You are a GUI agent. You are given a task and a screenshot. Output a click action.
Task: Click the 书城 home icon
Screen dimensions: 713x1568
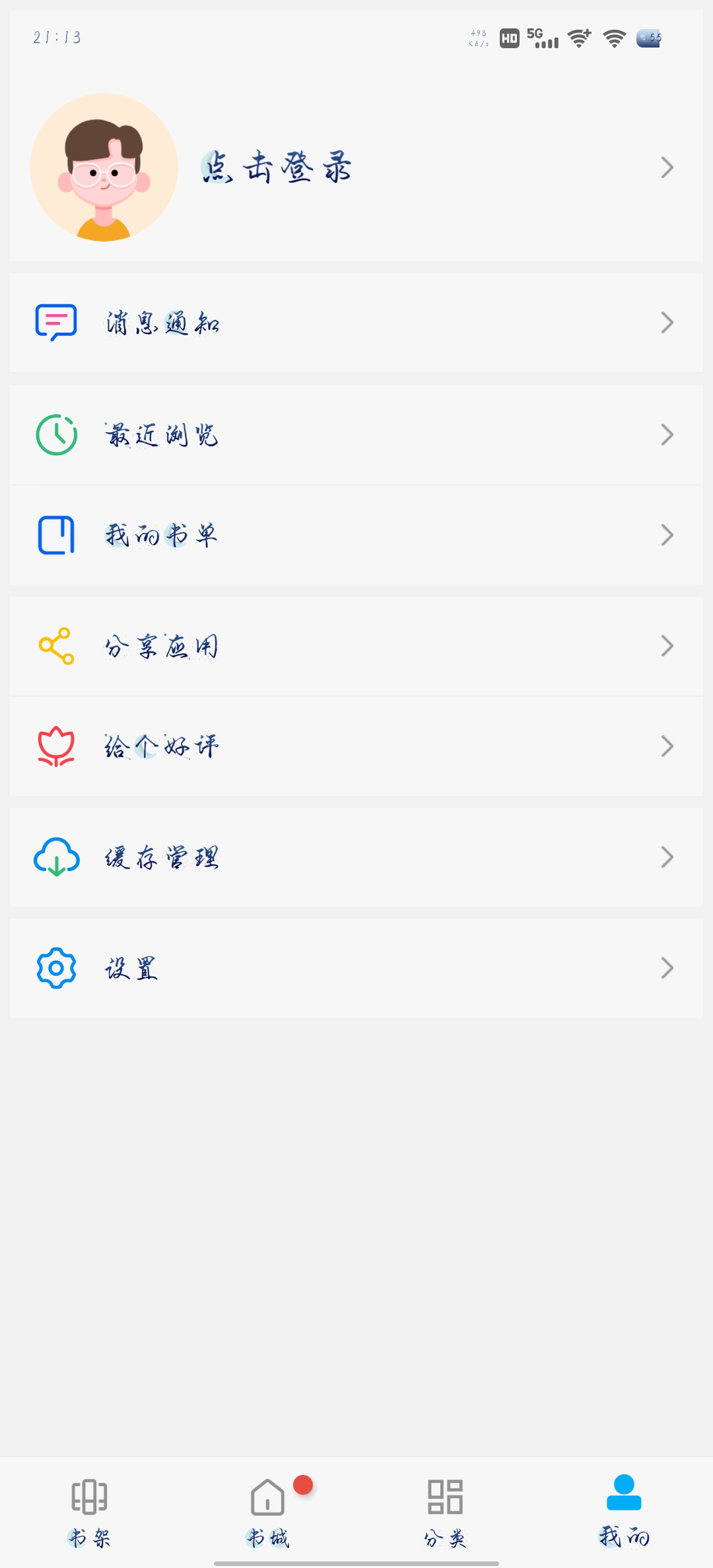tap(267, 1497)
